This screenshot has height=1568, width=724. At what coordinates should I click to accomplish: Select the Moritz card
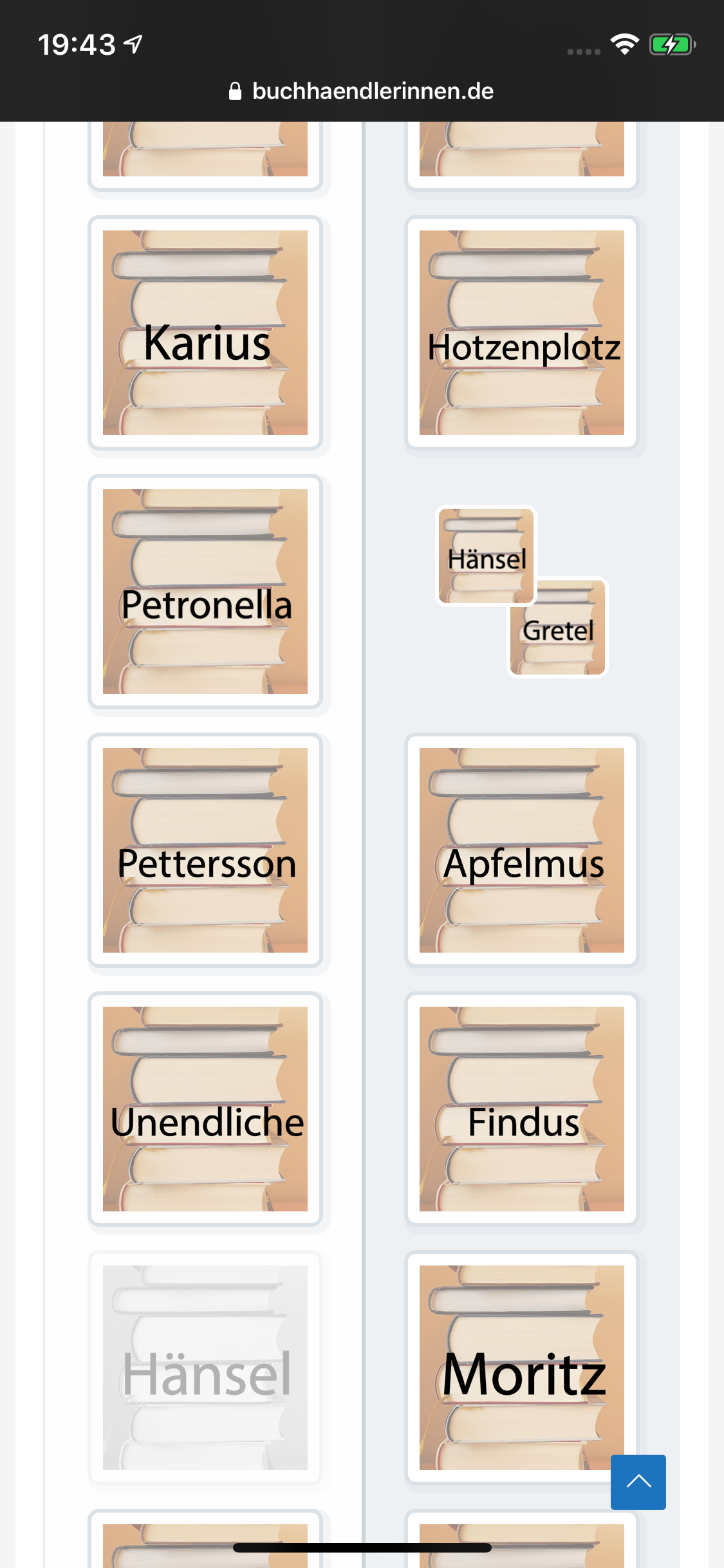pos(522,1368)
